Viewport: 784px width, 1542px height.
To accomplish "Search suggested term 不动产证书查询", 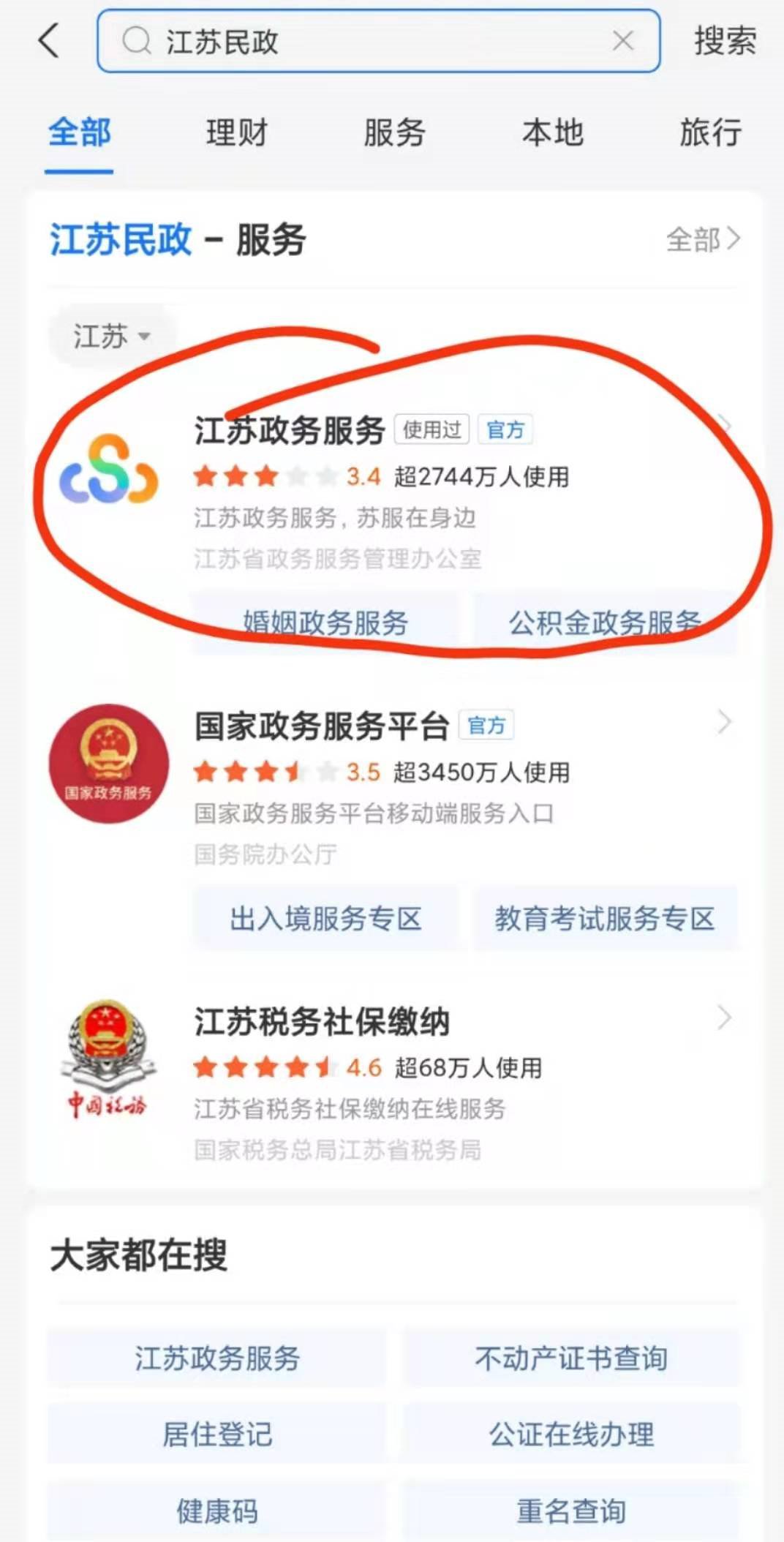I will tap(570, 1358).
